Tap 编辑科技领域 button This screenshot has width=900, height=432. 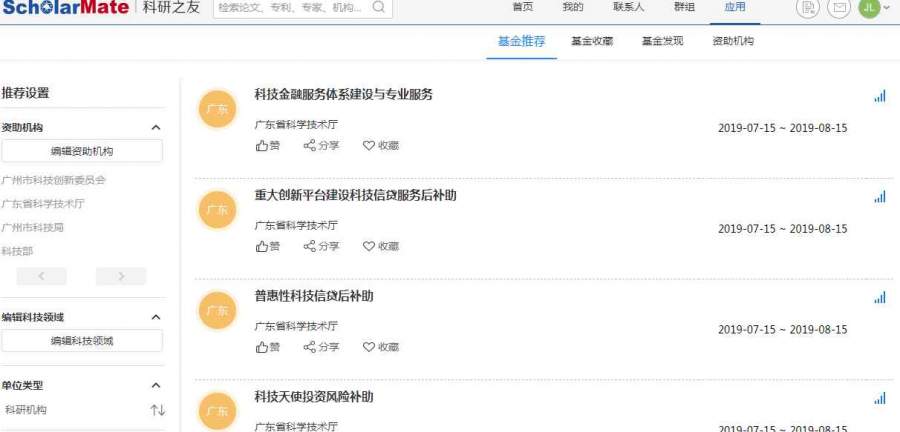point(82,341)
